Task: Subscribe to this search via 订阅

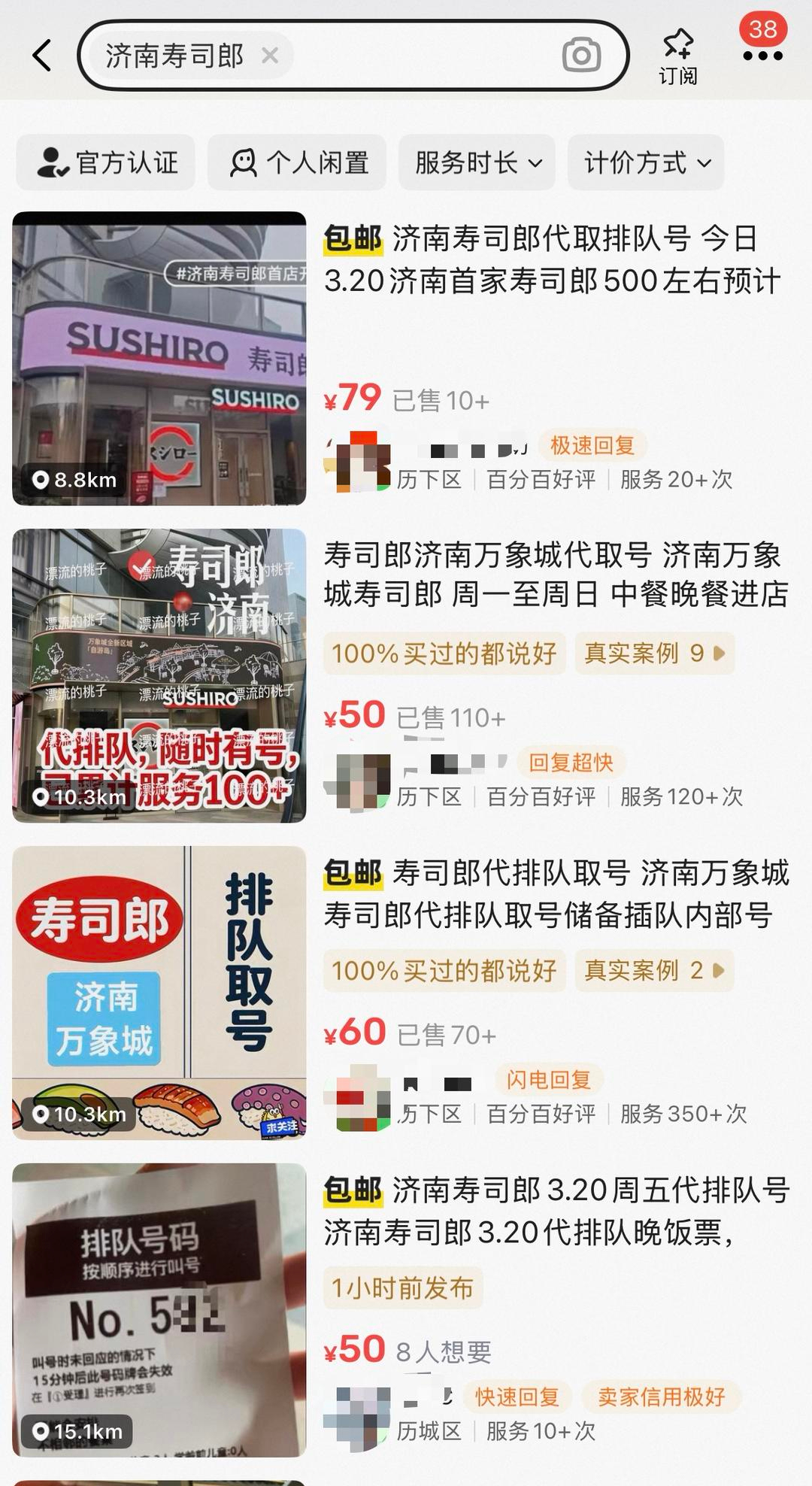Action: coord(678,57)
